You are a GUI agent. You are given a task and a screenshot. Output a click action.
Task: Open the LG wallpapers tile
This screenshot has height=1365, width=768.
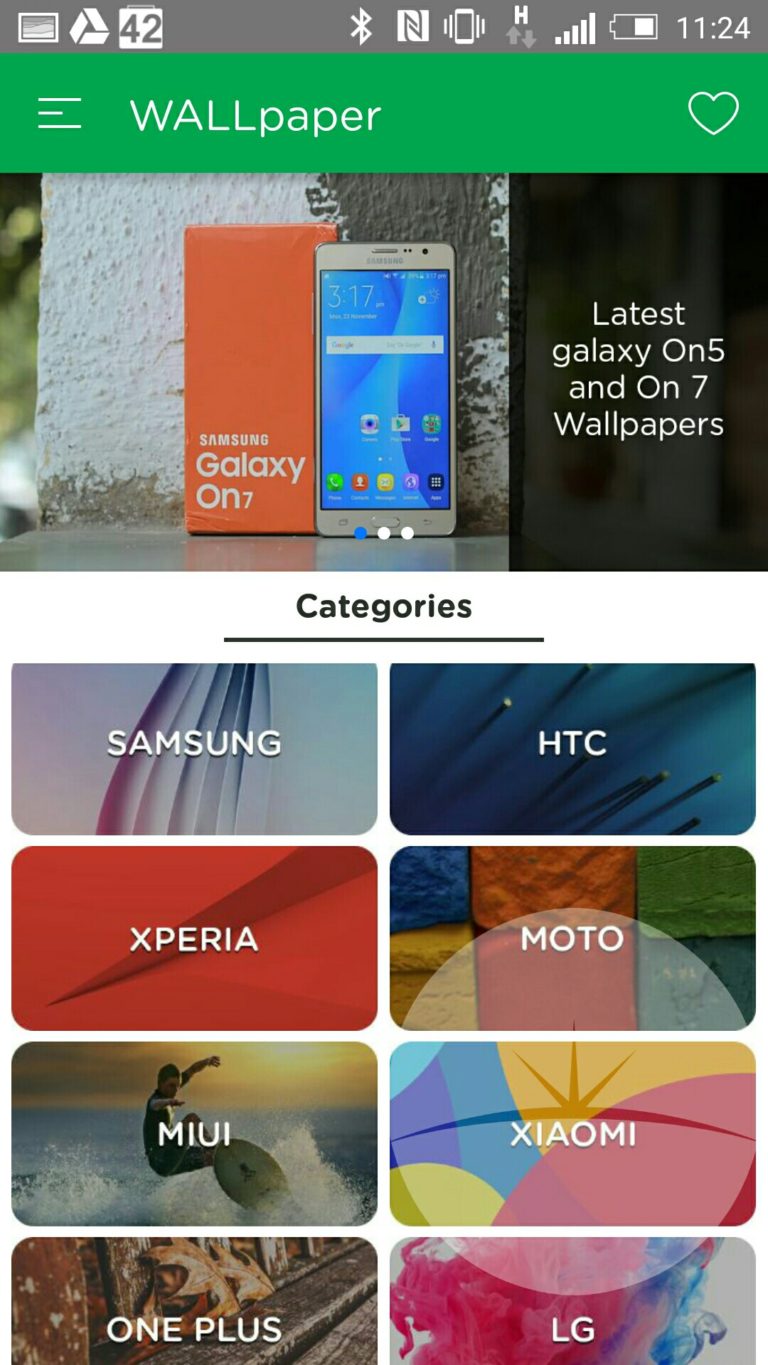573,1301
